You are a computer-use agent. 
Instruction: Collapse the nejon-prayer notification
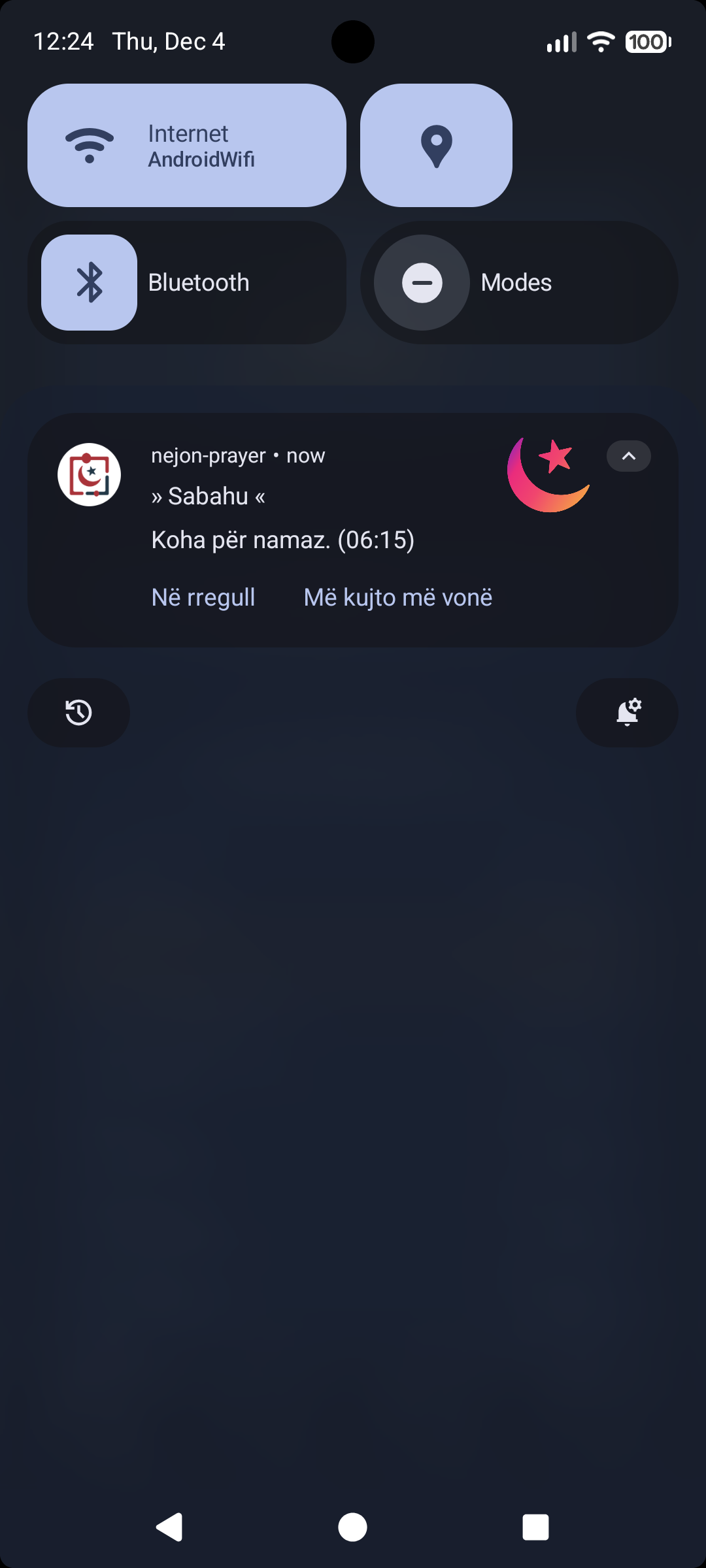628,456
